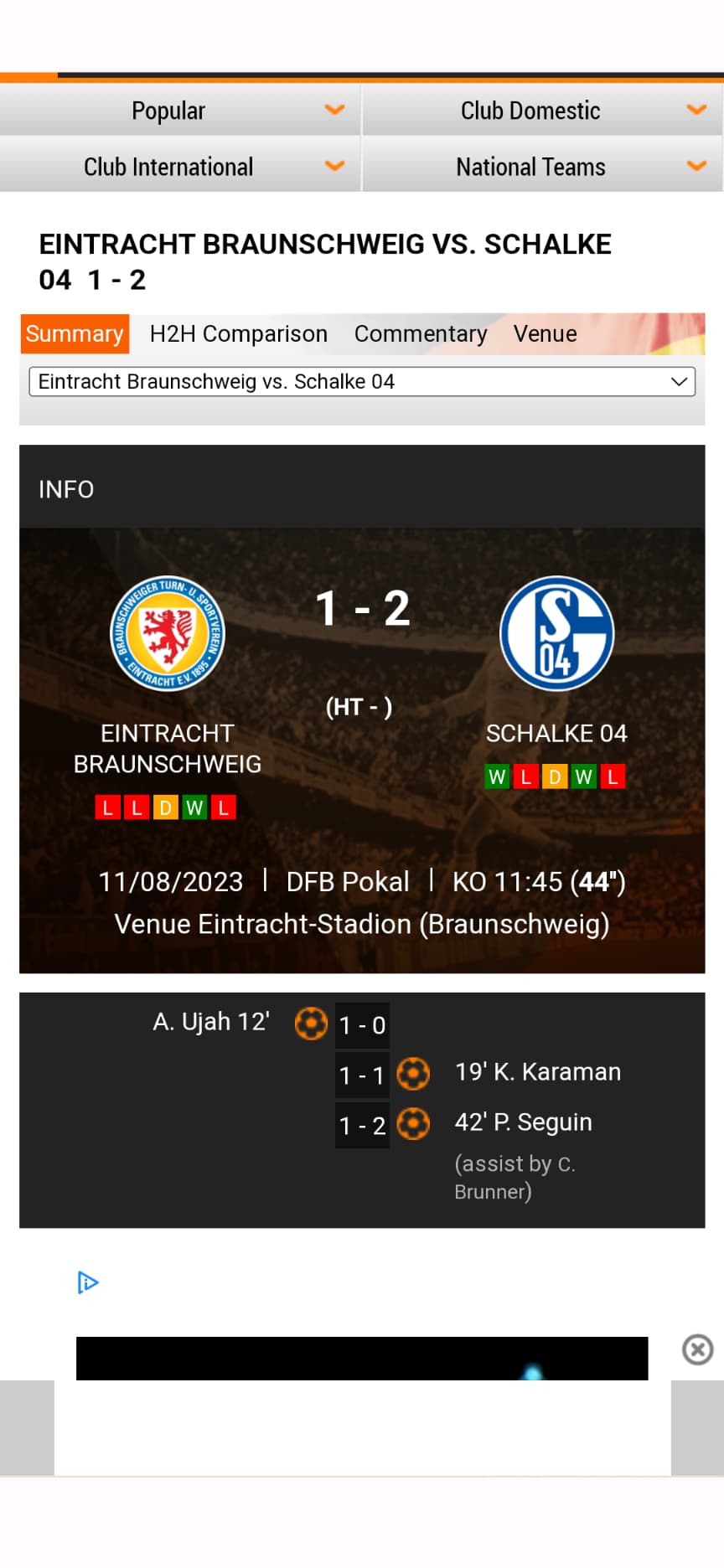The height and width of the screenshot is (1568, 724).
Task: Open the match selector dropdown
Action: coord(362,382)
